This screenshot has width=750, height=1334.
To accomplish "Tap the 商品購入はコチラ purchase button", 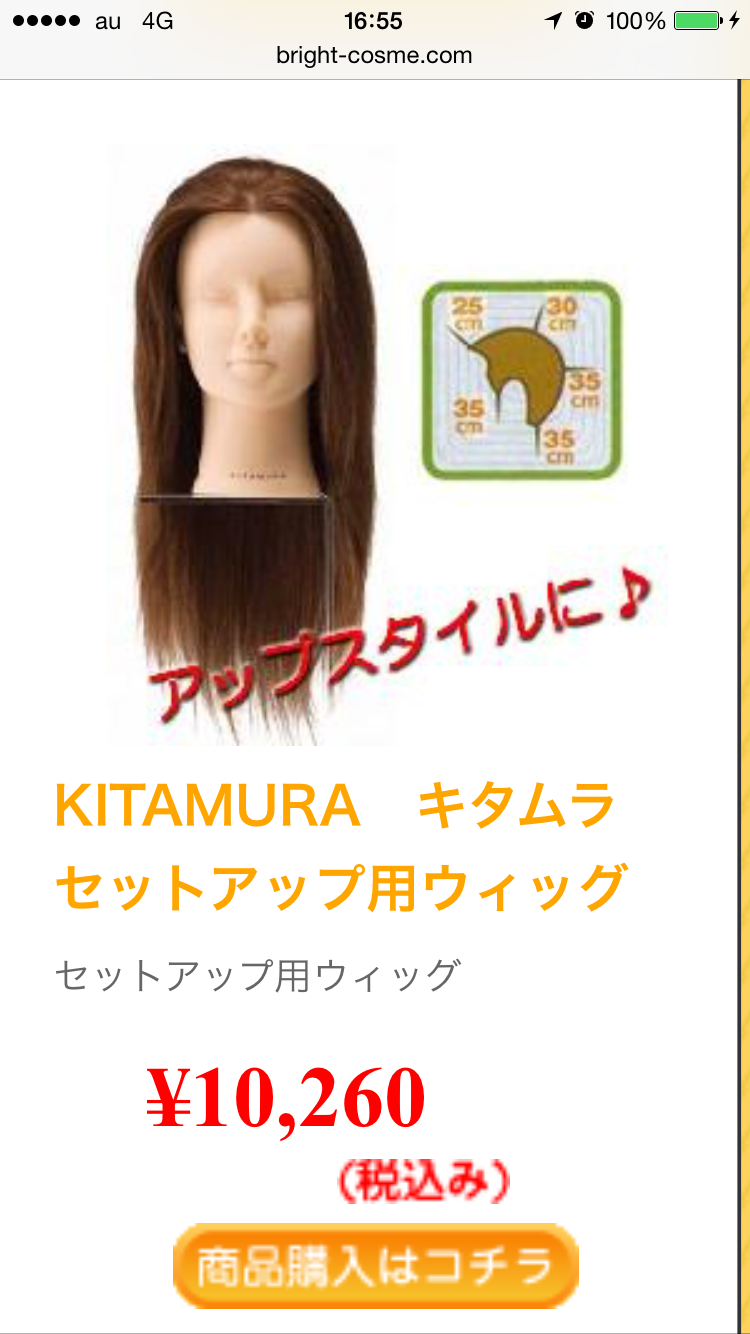I will 375,1265.
